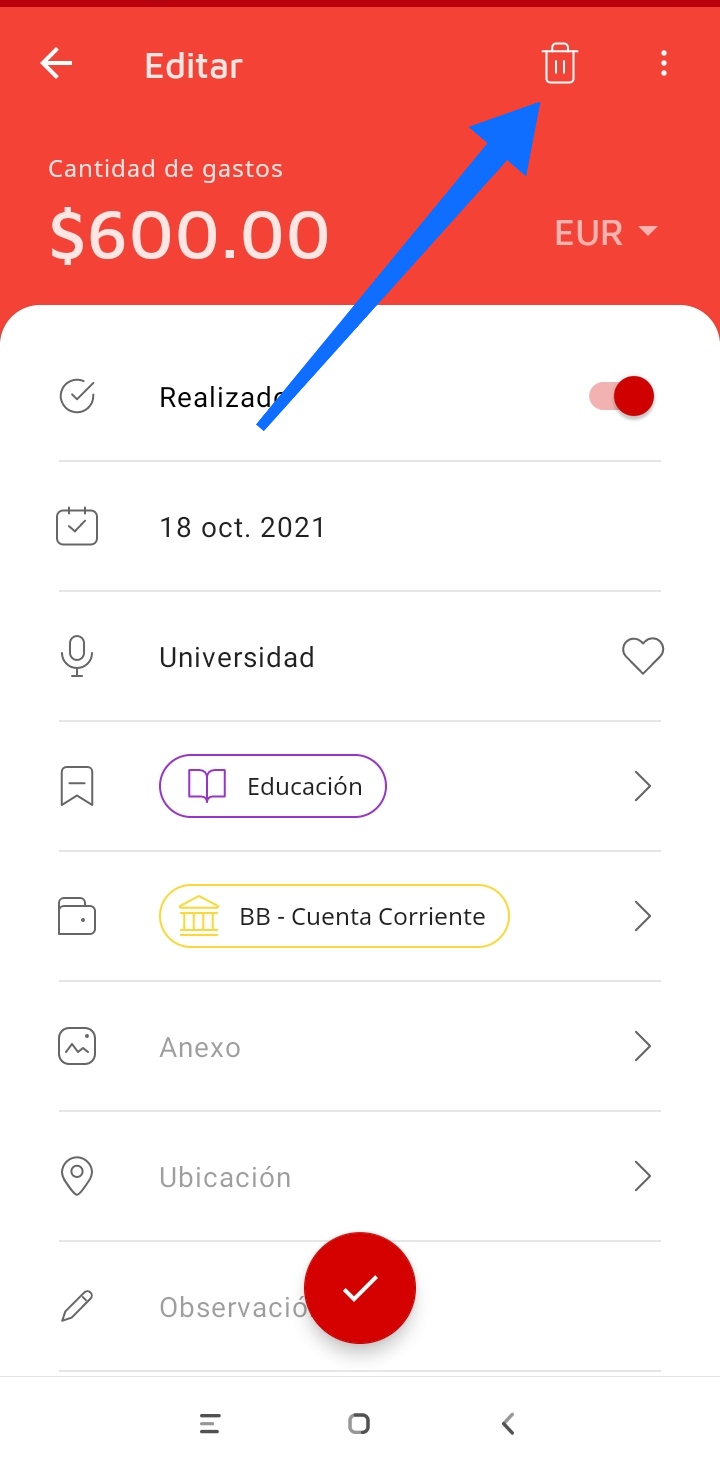Open the three-dot overflow menu
720x1472 pixels.
click(x=664, y=65)
